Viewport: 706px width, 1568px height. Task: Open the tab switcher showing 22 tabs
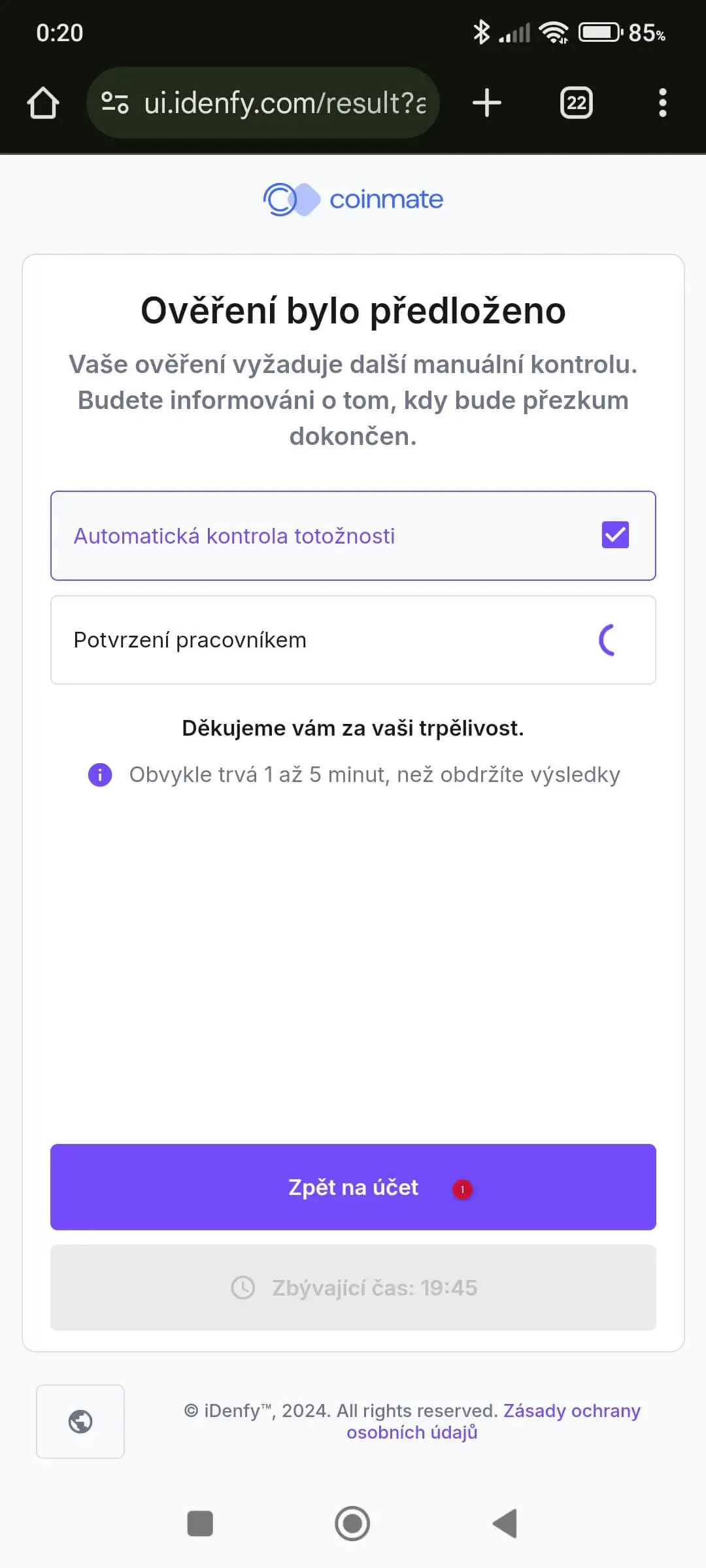coord(576,103)
